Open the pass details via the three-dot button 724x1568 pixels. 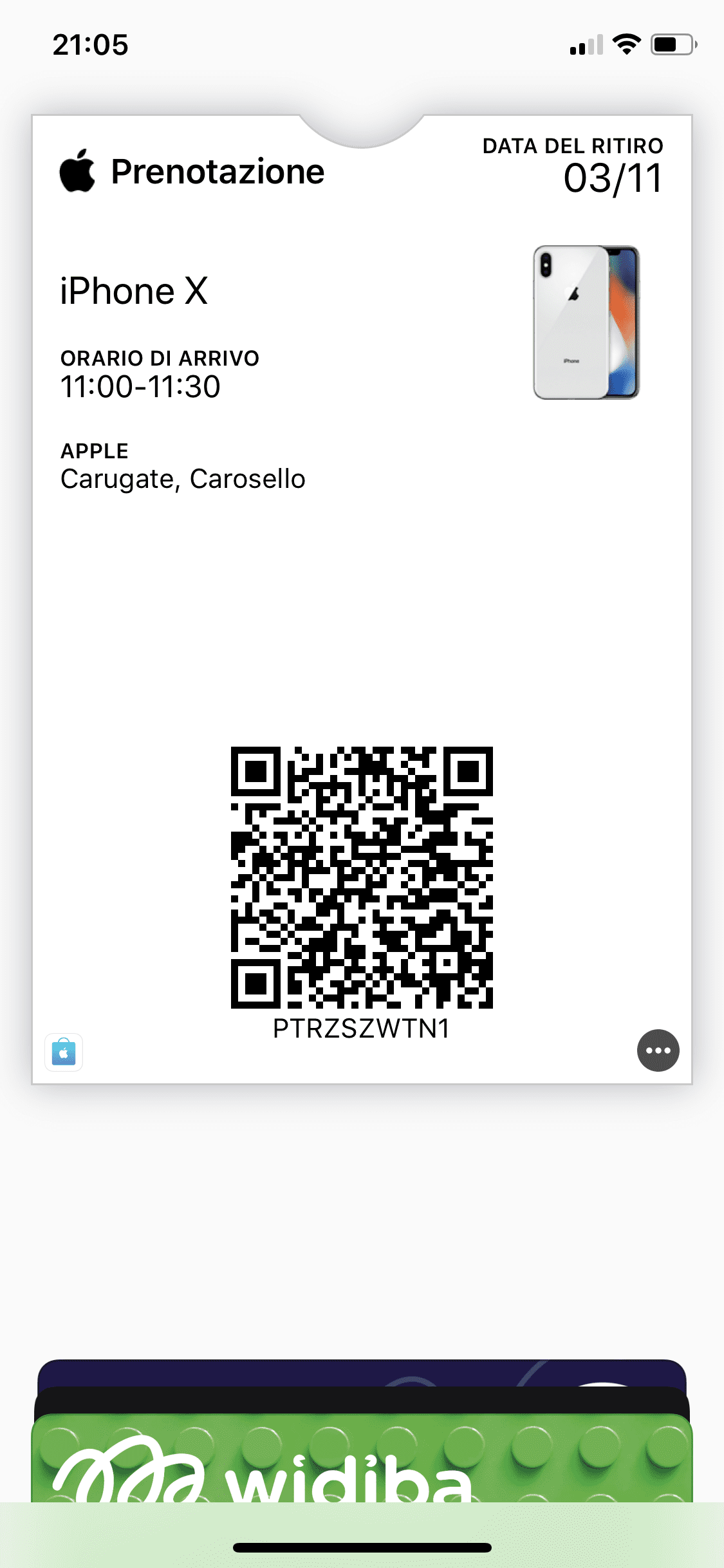coord(658,1050)
